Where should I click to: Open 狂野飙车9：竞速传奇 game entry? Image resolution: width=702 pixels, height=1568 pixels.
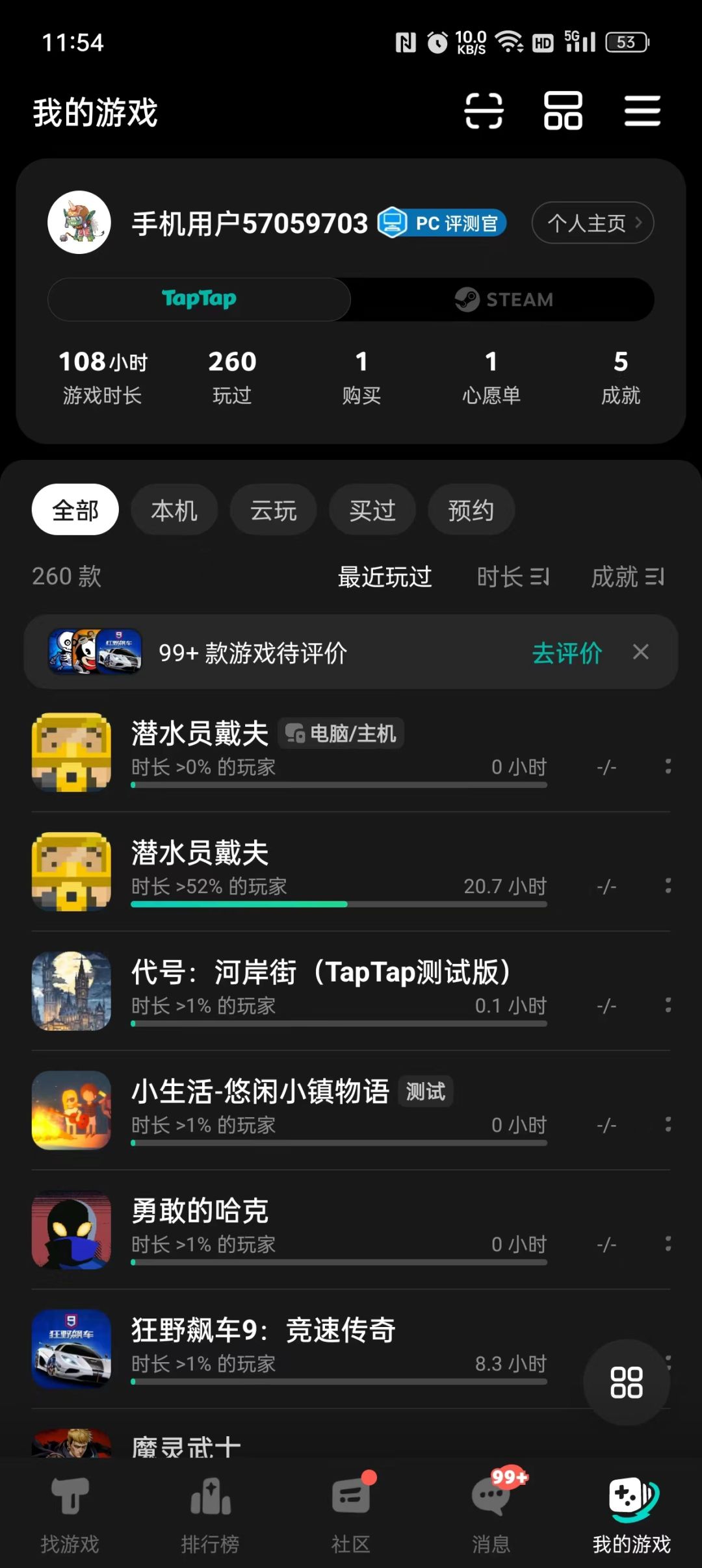coord(263,1330)
